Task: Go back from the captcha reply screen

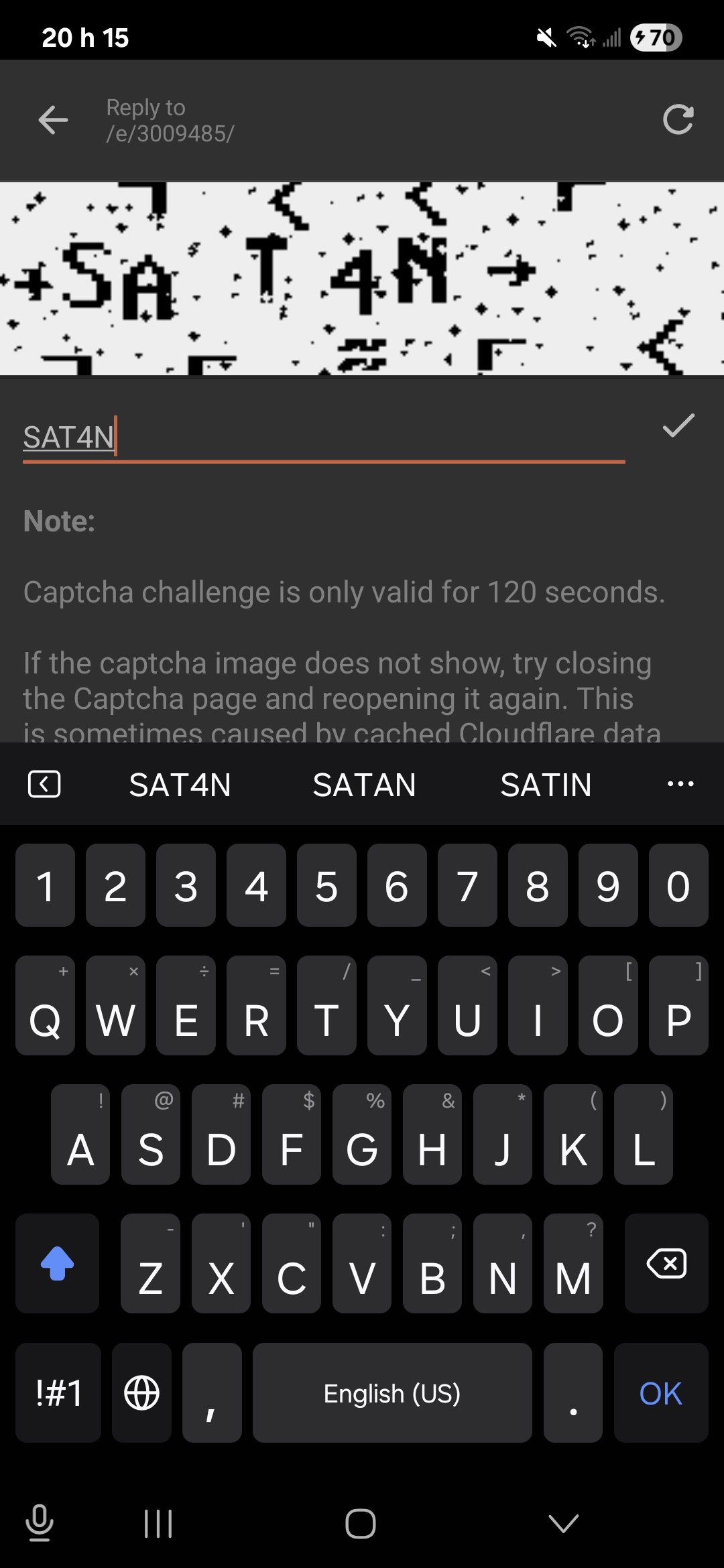Action: 53,121
